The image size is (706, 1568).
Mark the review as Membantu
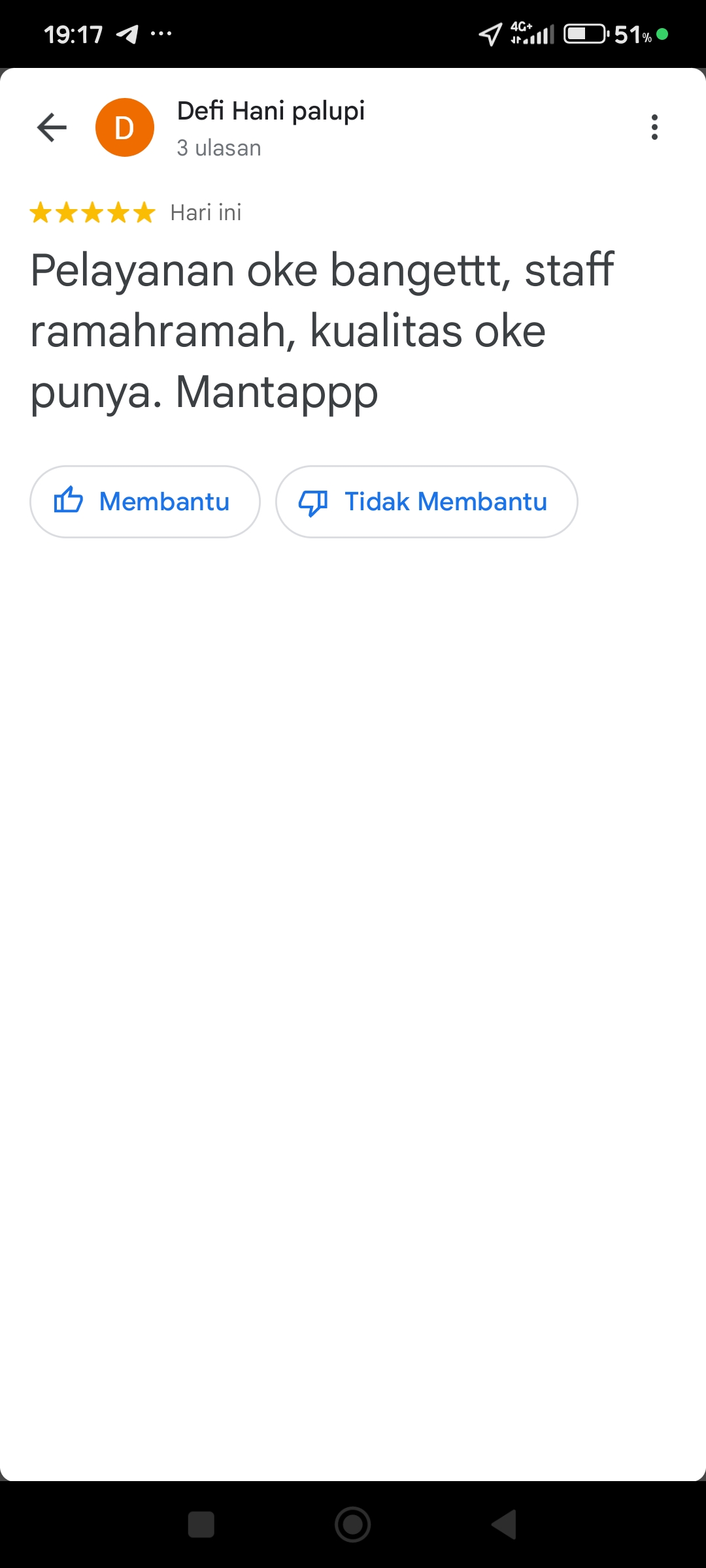[145, 502]
